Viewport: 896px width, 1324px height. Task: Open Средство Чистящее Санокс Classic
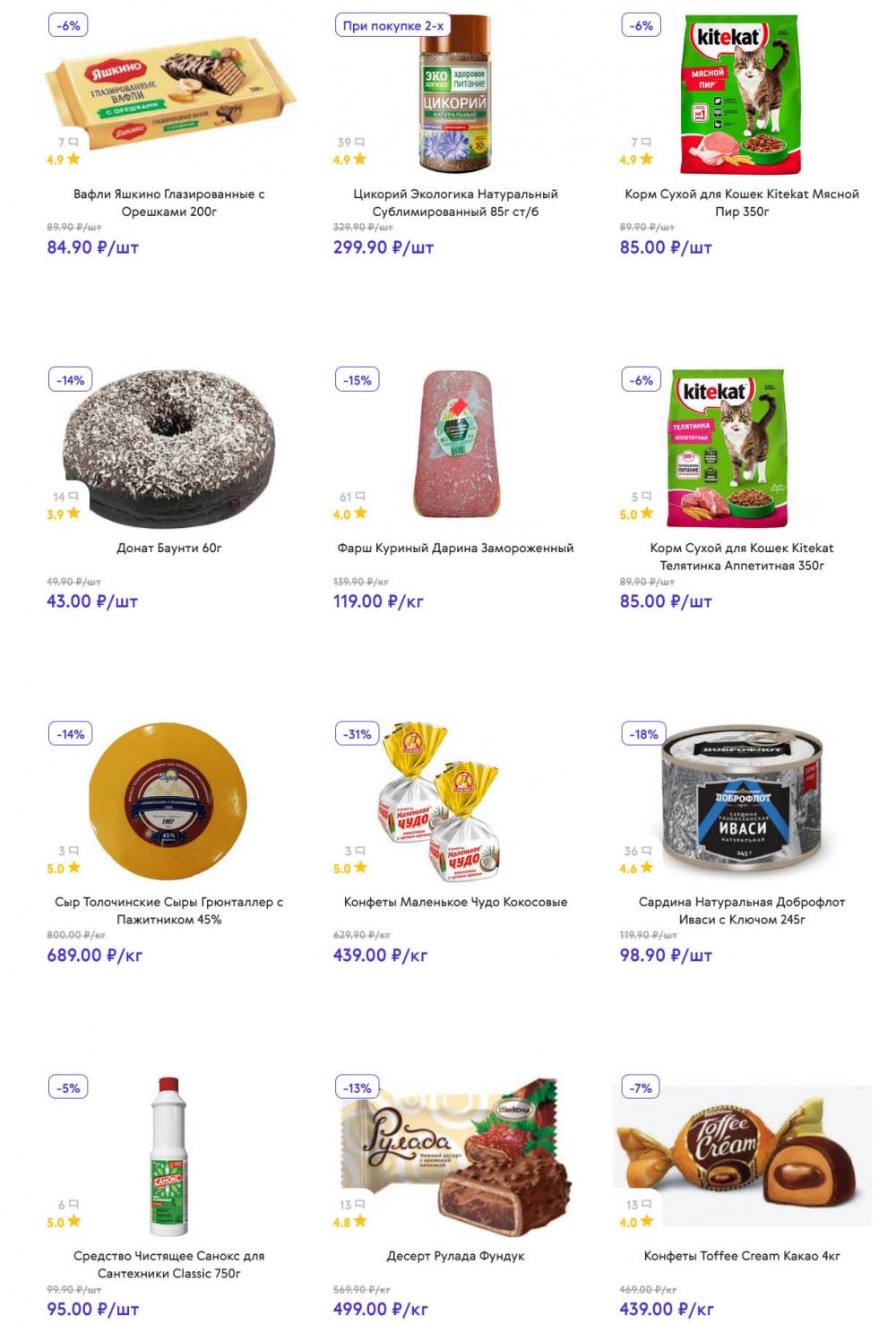168,1264
